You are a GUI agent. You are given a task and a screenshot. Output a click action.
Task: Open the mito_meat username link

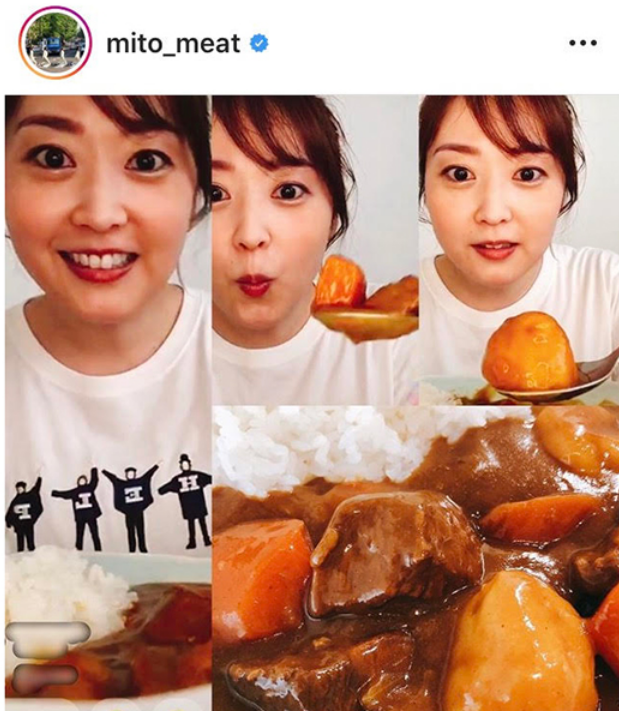pyautogui.click(x=175, y=44)
